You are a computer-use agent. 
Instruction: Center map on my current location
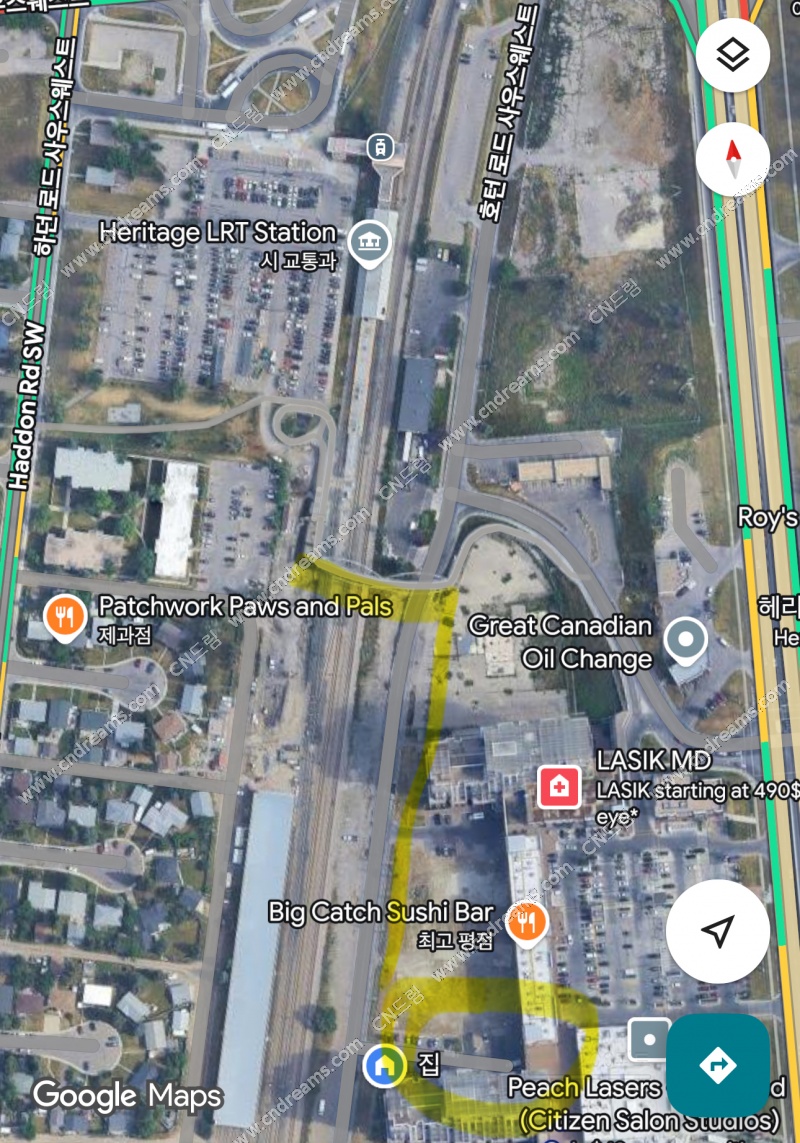(x=718, y=932)
